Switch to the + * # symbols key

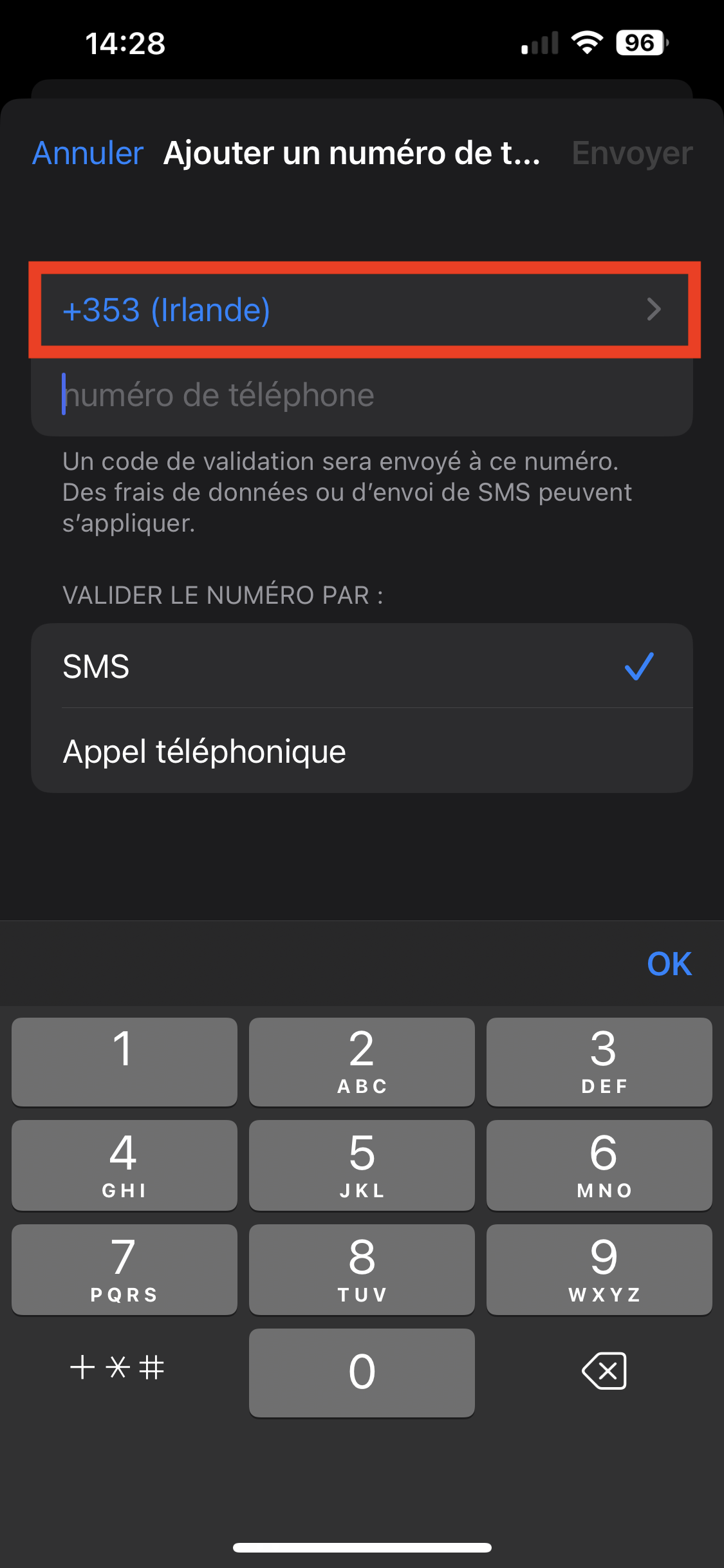coord(118,1367)
